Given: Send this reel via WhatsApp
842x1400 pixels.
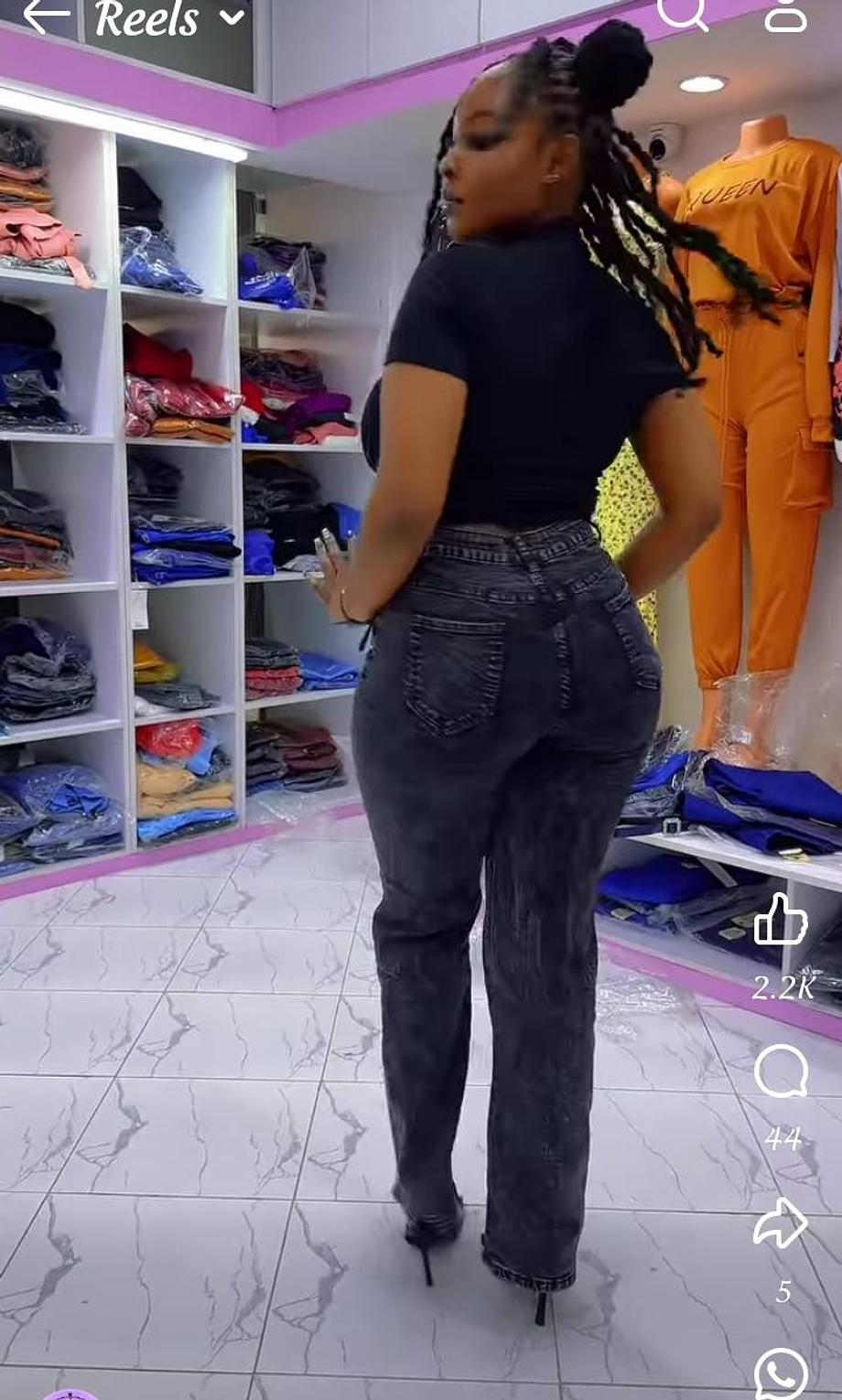Looking at the screenshot, I should [x=782, y=1373].
